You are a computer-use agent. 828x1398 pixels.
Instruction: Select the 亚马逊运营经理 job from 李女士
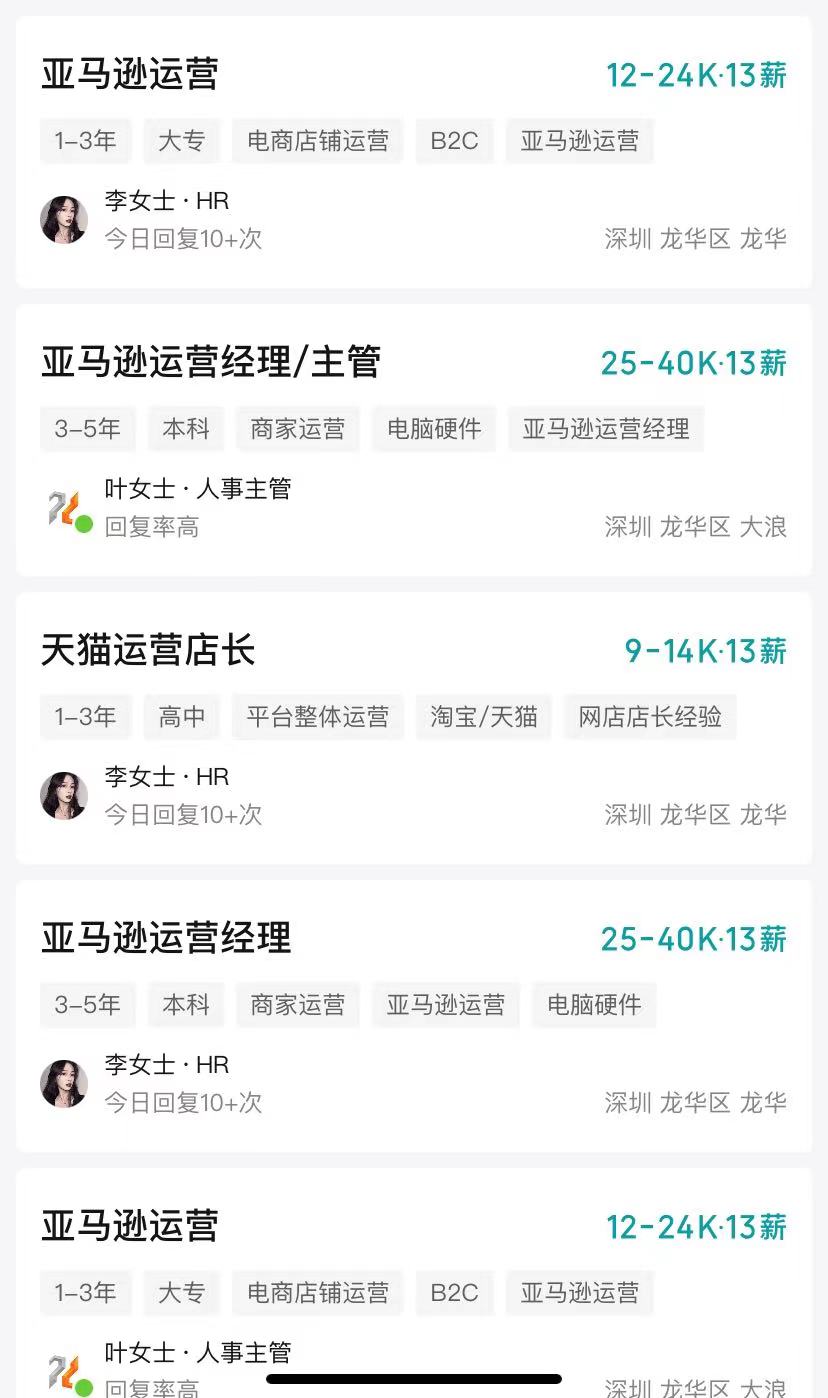(166, 939)
